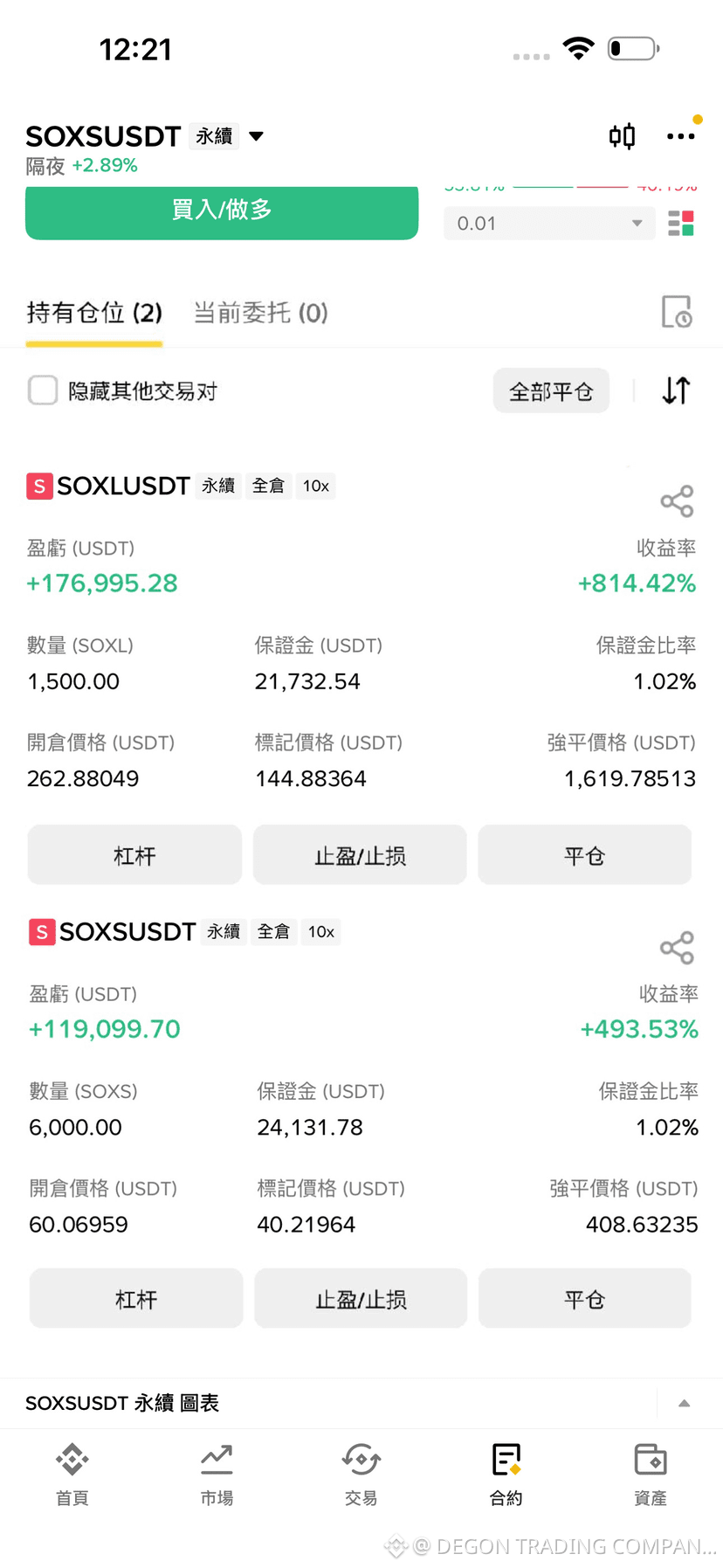The height and width of the screenshot is (1568, 723).
Task: Switch to the 当前委托 (0) tab
Action: point(260,313)
